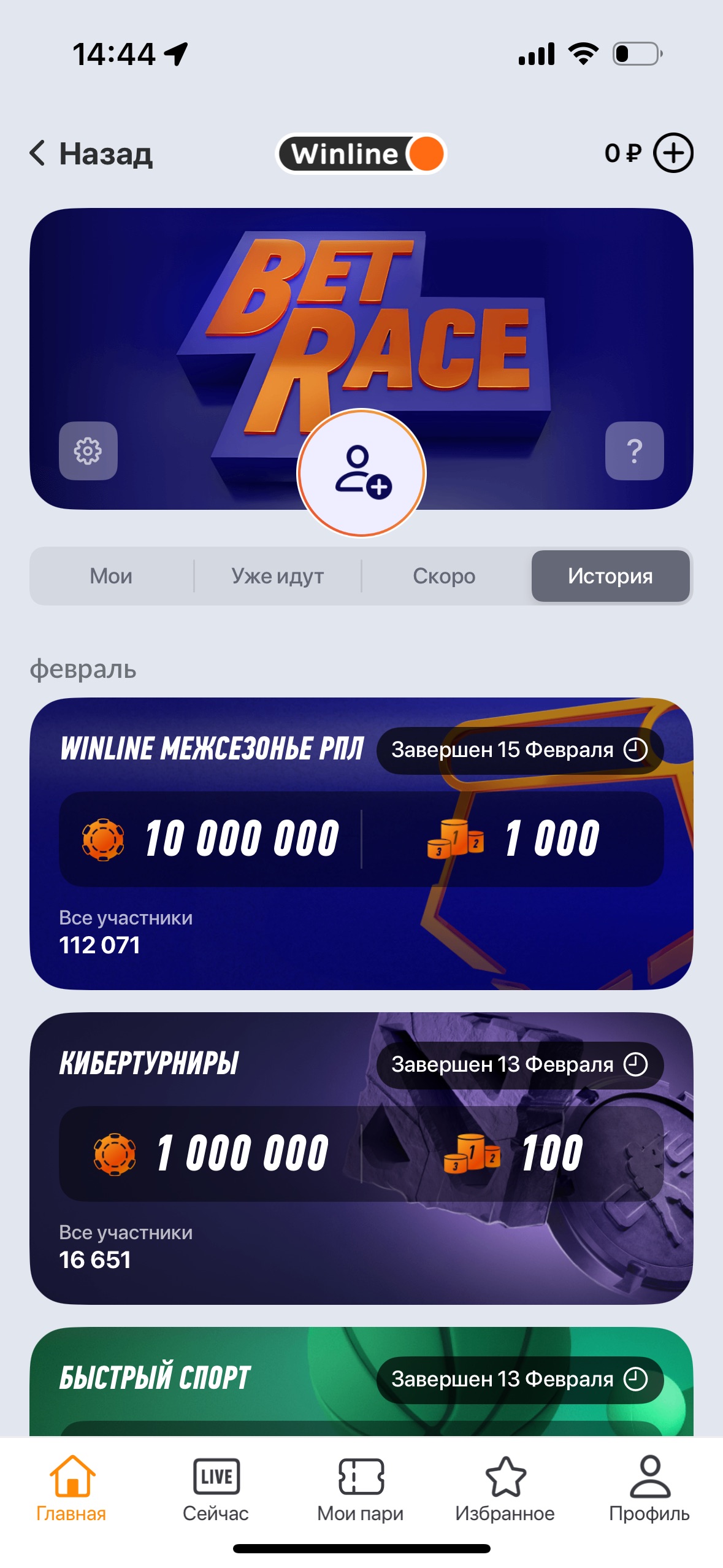This screenshot has height=1568, width=723.
Task: Open the question mark help
Action: 634,451
